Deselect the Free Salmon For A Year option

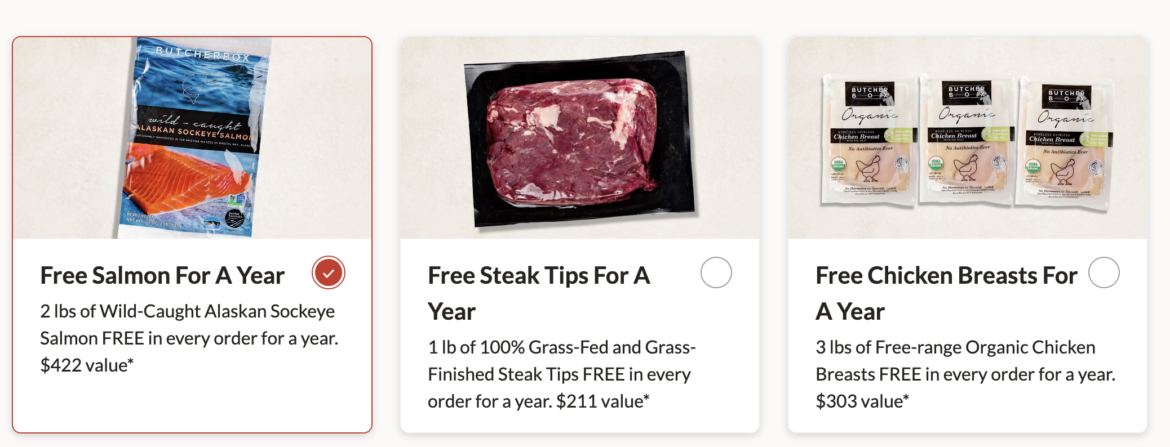[328, 272]
